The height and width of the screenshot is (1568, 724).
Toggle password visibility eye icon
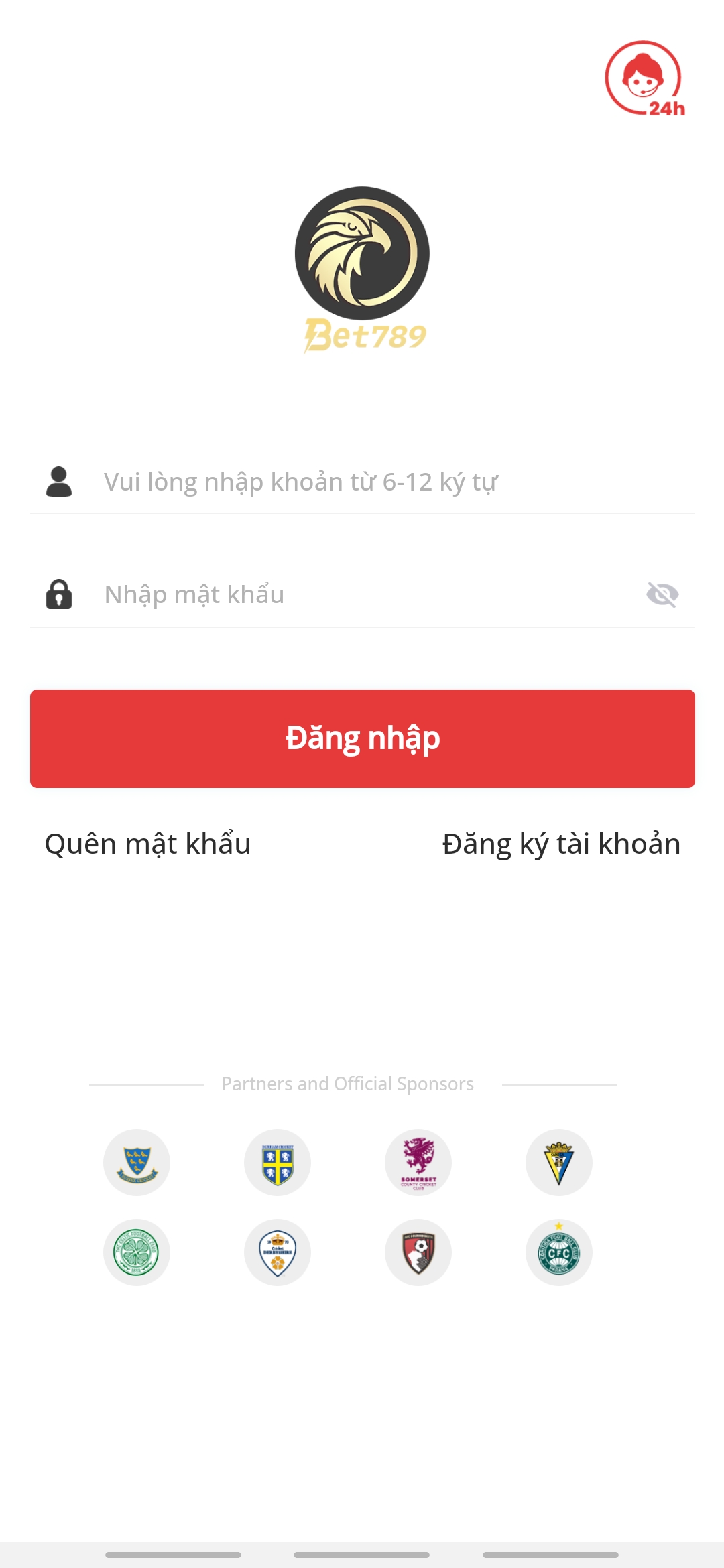tap(662, 594)
